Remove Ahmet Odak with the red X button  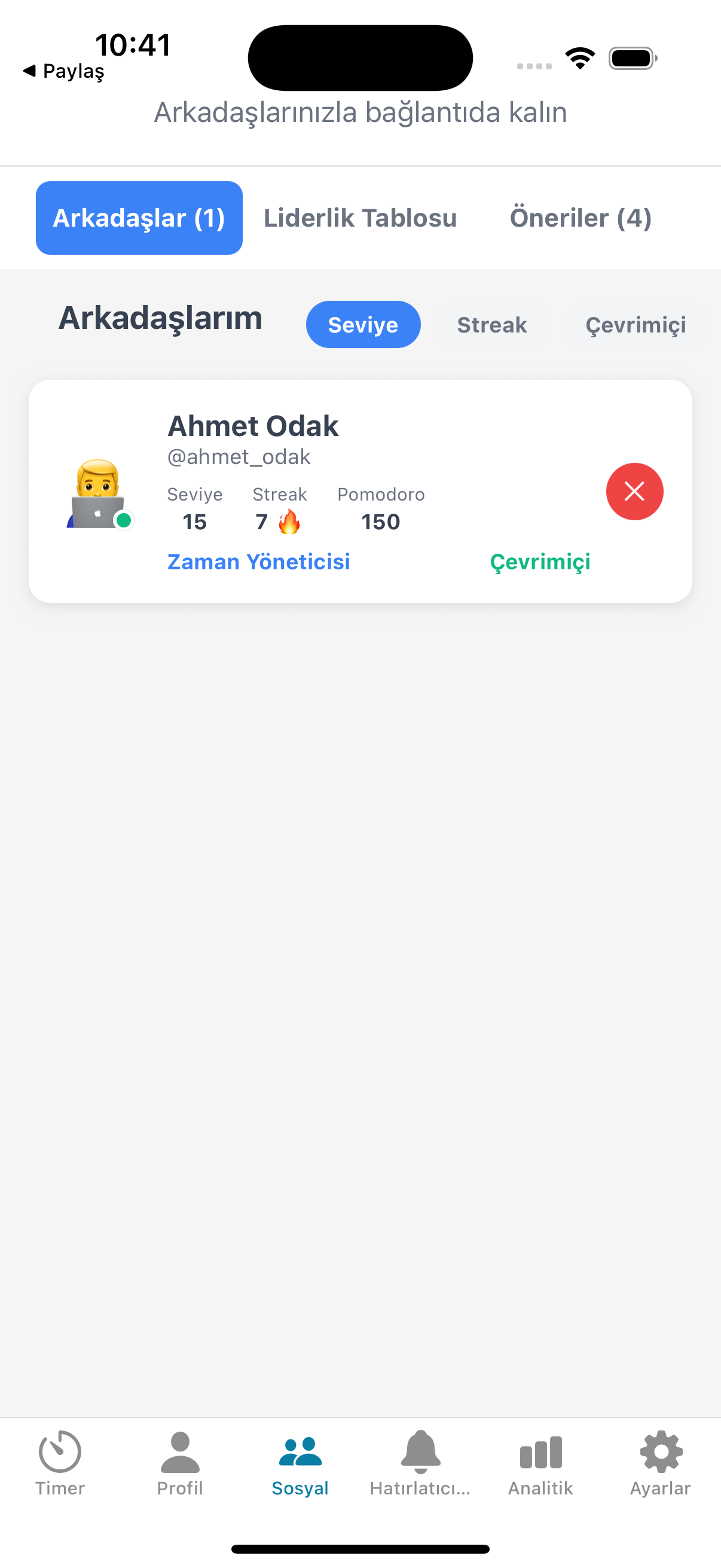click(634, 491)
